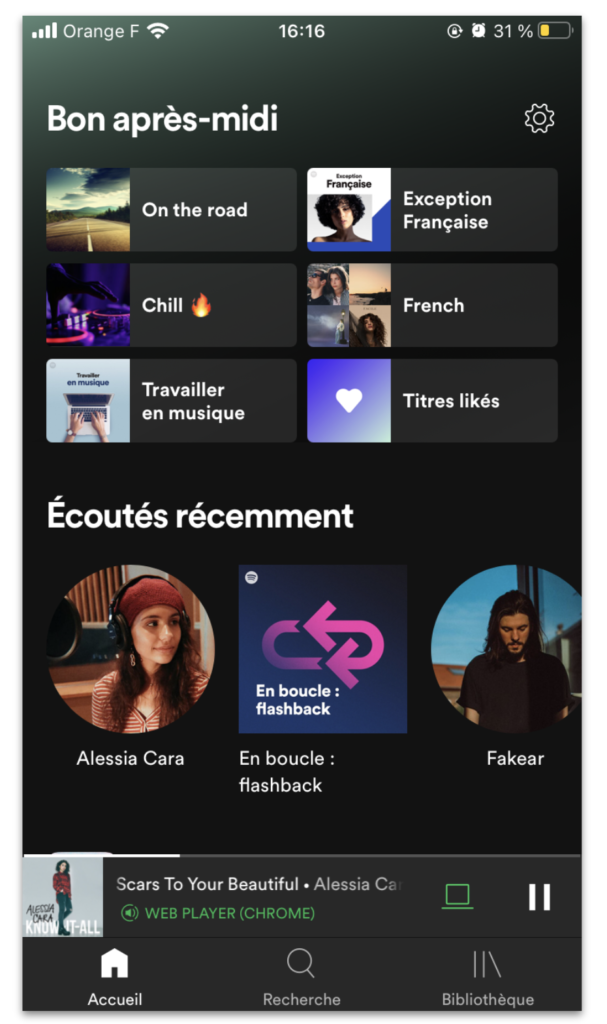Open the Chill playlist
Viewport: 607px width, 1024px height.
point(171,305)
